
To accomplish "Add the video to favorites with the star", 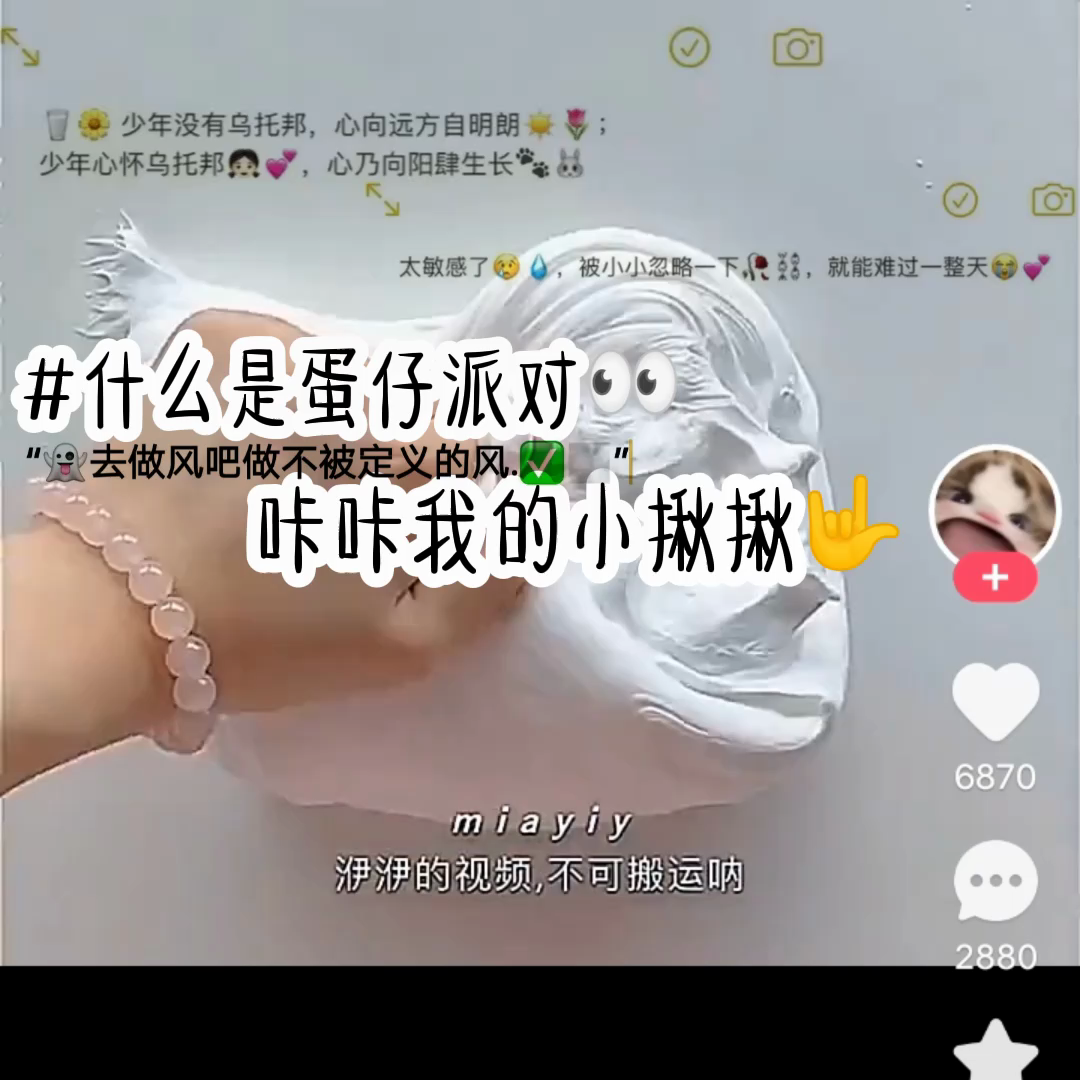I will click(x=995, y=1050).
